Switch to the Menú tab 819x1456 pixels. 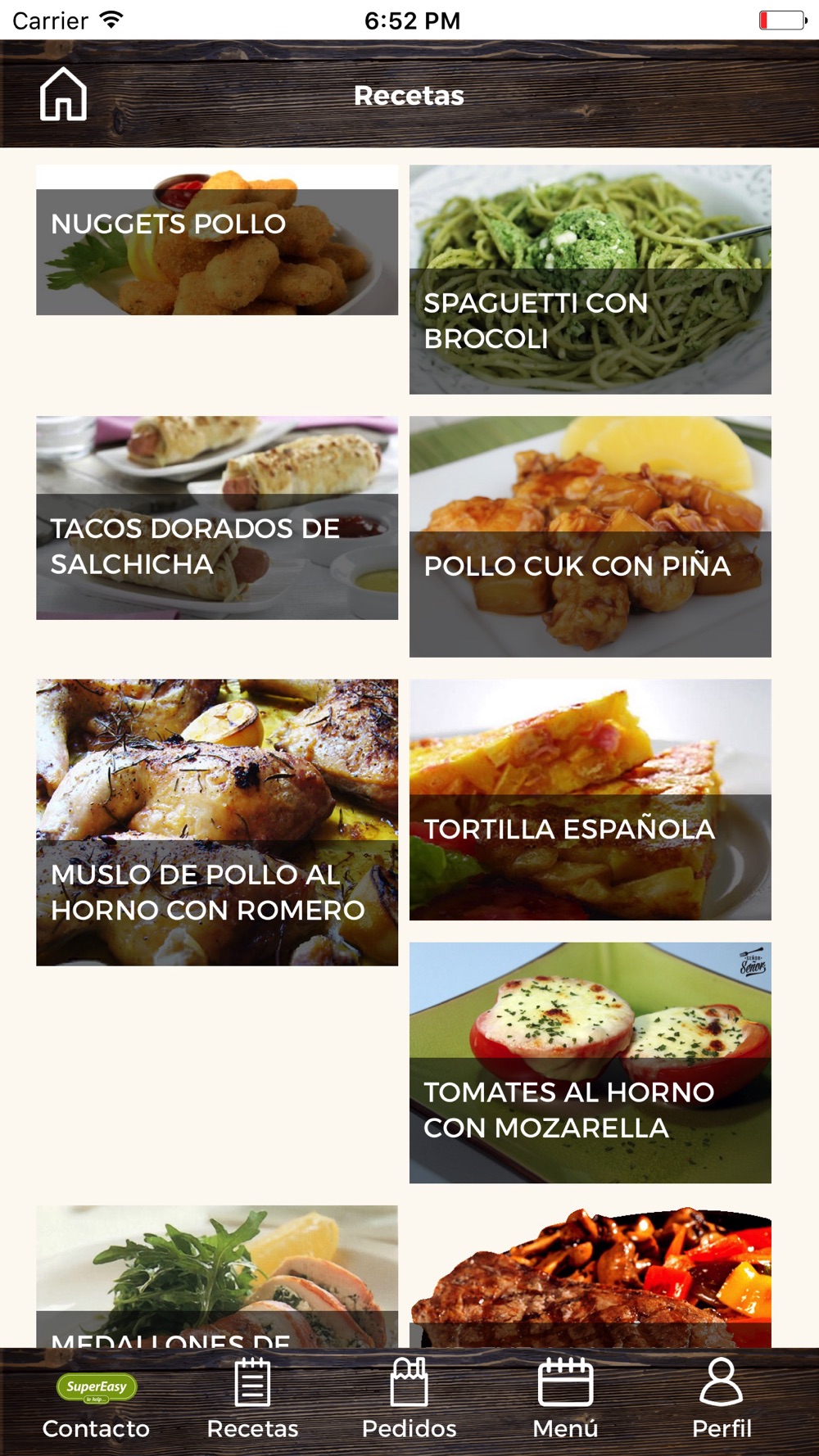click(x=565, y=1400)
